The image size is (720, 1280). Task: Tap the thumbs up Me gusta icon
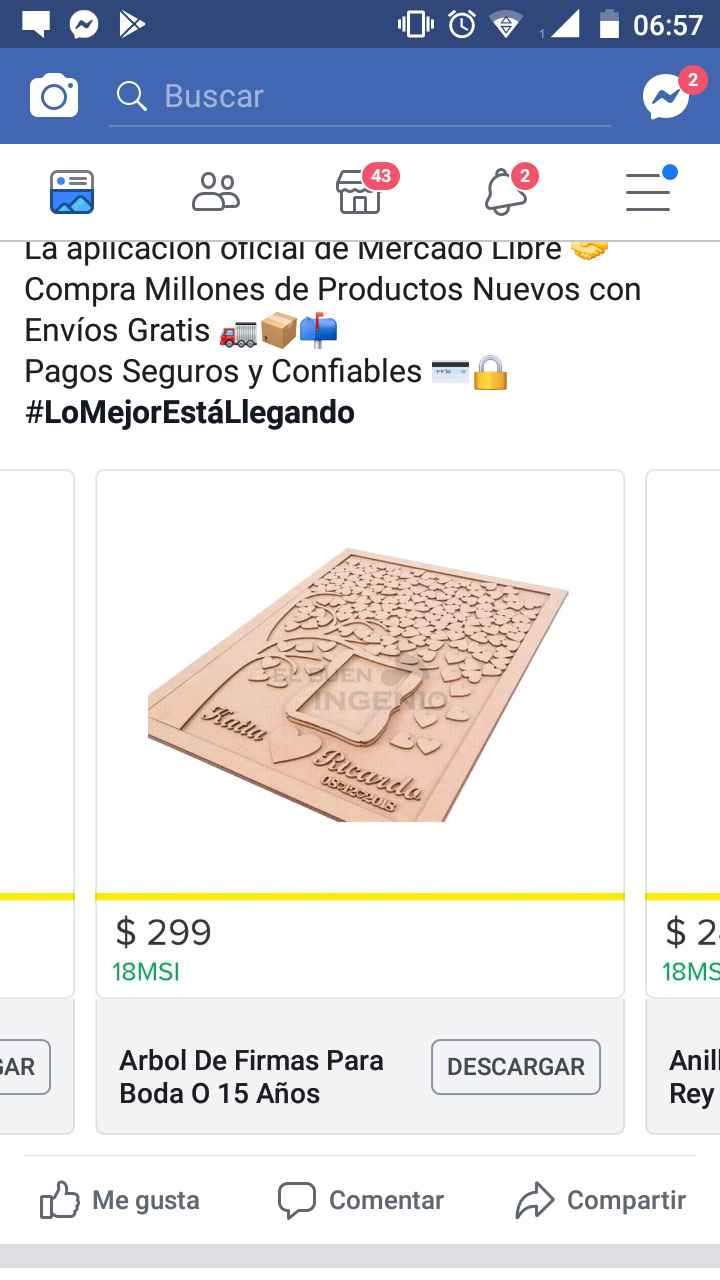pyautogui.click(x=60, y=1199)
